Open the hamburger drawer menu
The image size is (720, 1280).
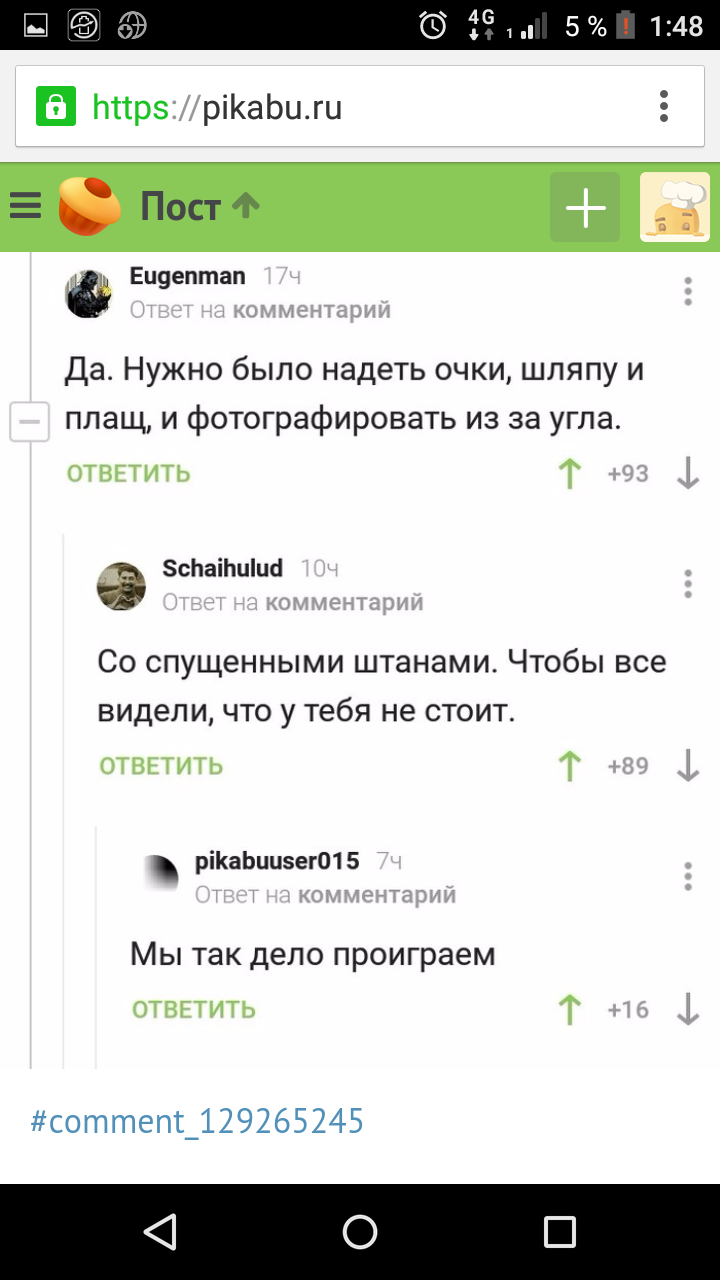pos(25,207)
